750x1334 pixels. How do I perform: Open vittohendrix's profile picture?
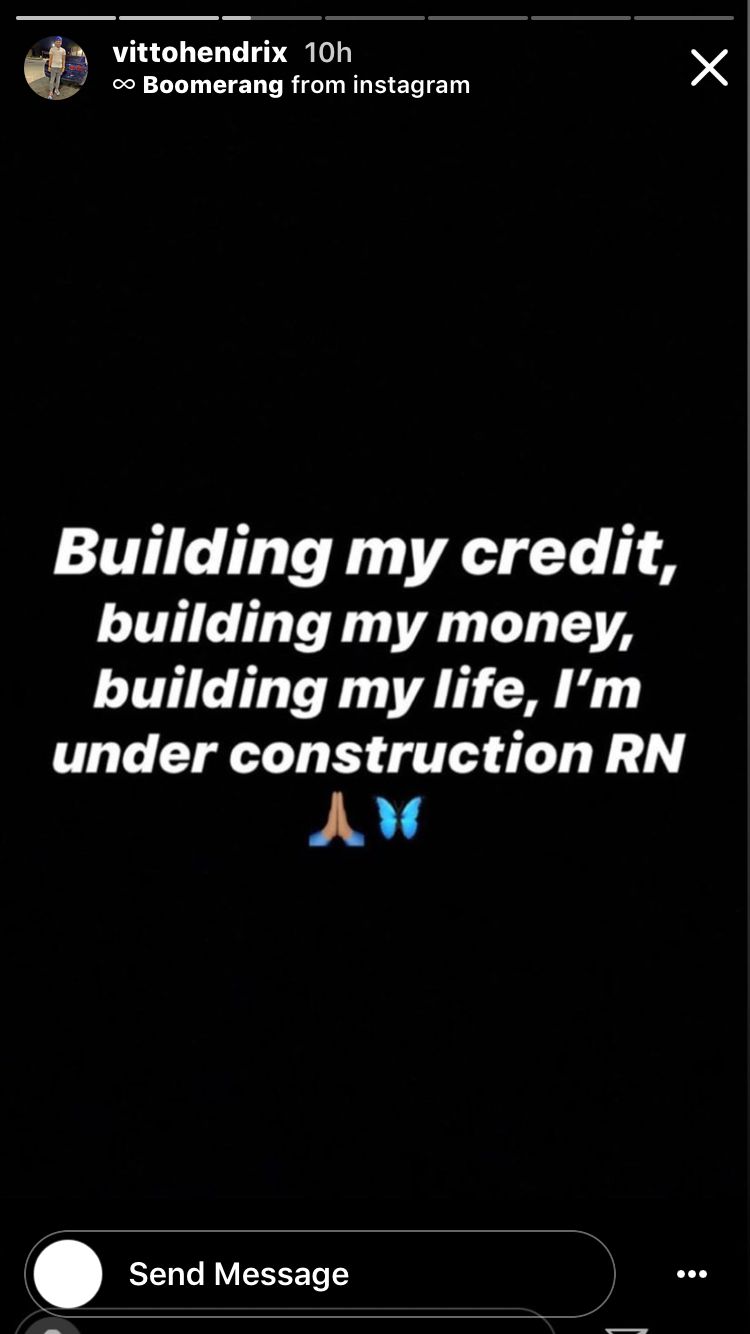[x=56, y=68]
